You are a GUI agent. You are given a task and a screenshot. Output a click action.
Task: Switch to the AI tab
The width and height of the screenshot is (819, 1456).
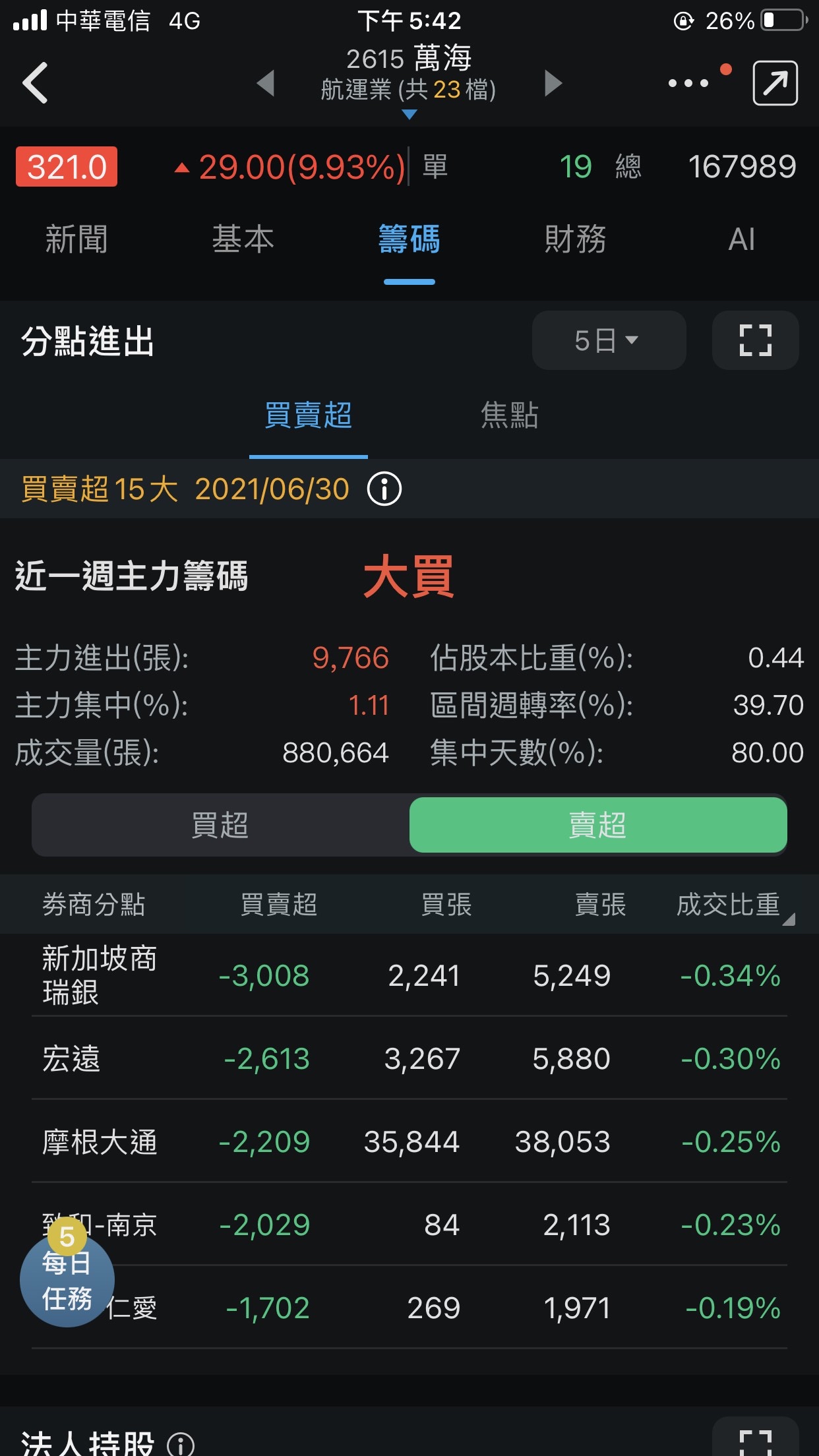(x=741, y=239)
